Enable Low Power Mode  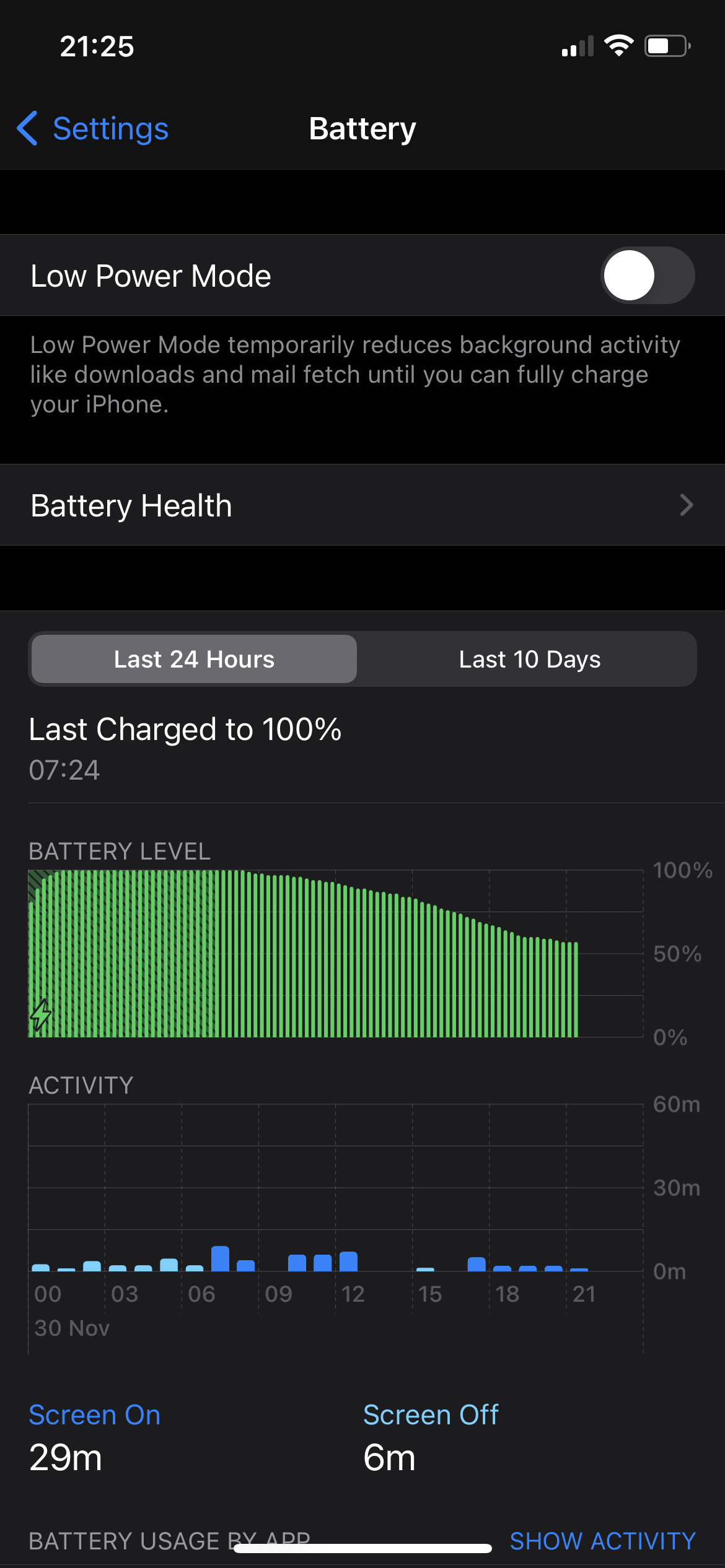click(647, 276)
